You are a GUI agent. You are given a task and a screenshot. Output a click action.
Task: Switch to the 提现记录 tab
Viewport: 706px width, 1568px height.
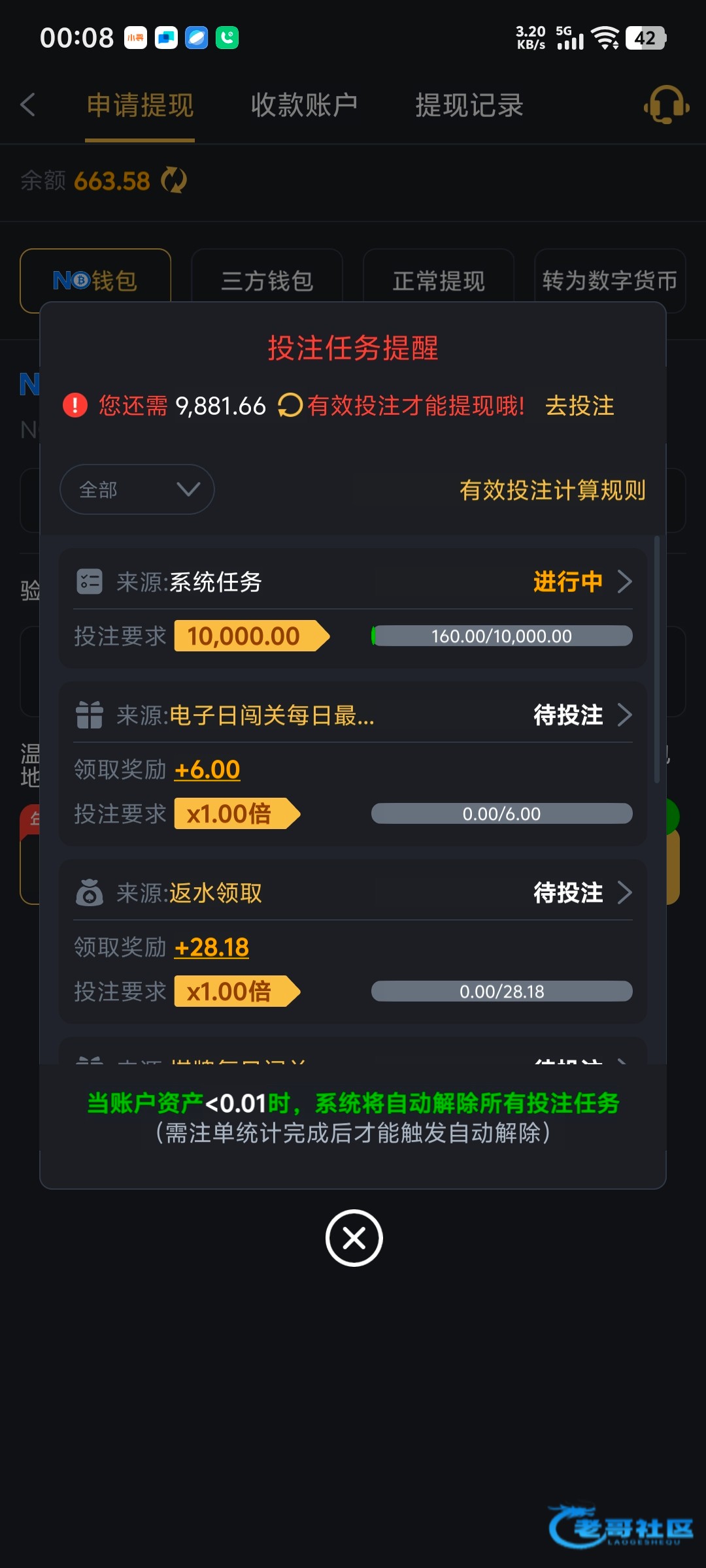tap(469, 105)
